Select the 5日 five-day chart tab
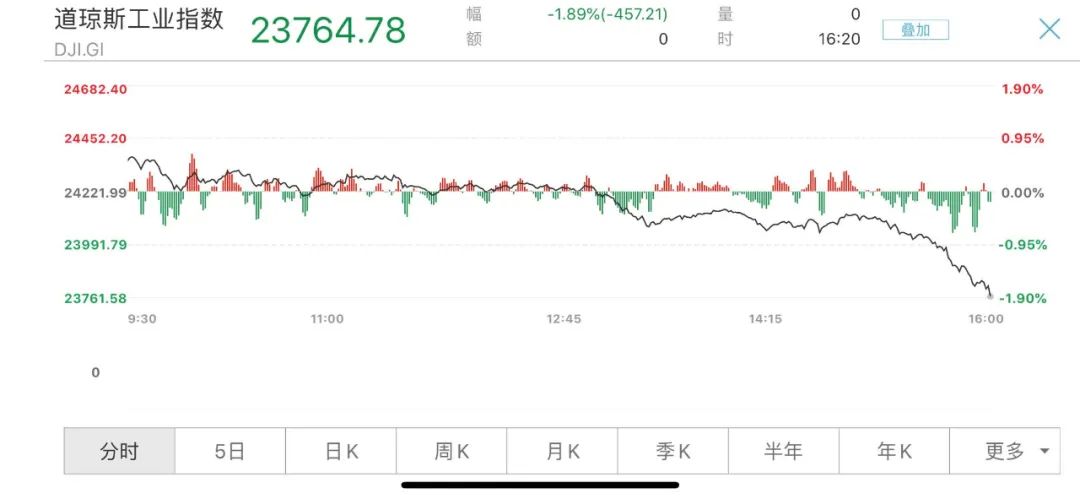Screen dimensions: 1080x499 pyautogui.click(x=230, y=451)
